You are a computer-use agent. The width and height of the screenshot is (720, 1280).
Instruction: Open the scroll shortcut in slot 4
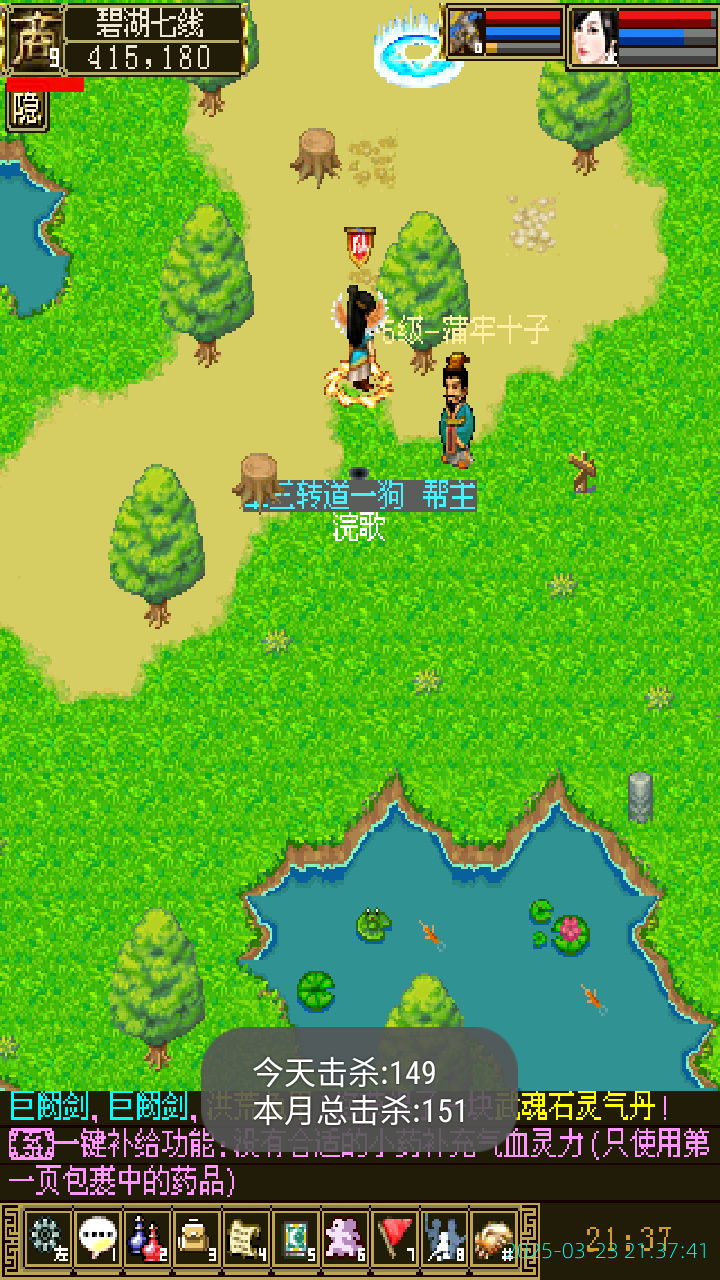coord(246,1238)
